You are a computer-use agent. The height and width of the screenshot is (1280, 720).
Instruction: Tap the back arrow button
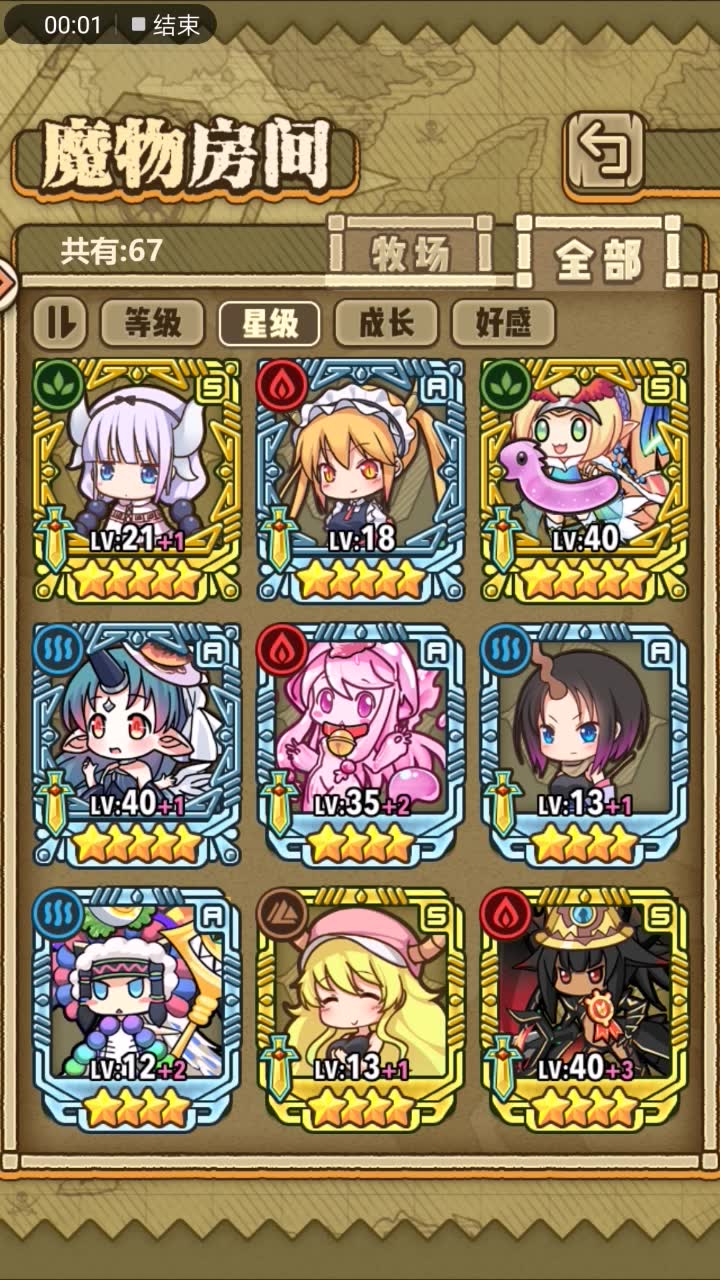(x=606, y=154)
